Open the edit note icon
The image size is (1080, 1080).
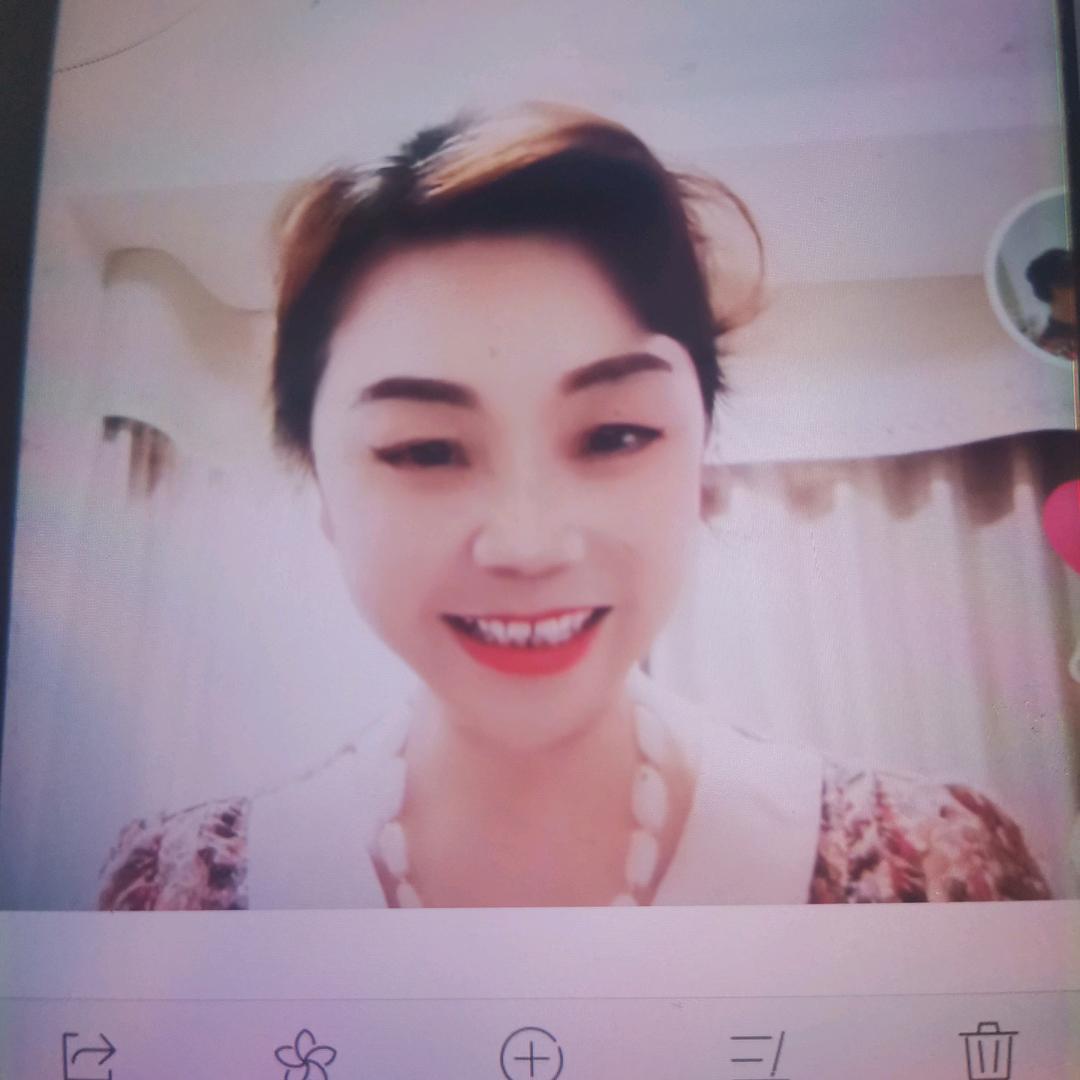pos(758,1055)
